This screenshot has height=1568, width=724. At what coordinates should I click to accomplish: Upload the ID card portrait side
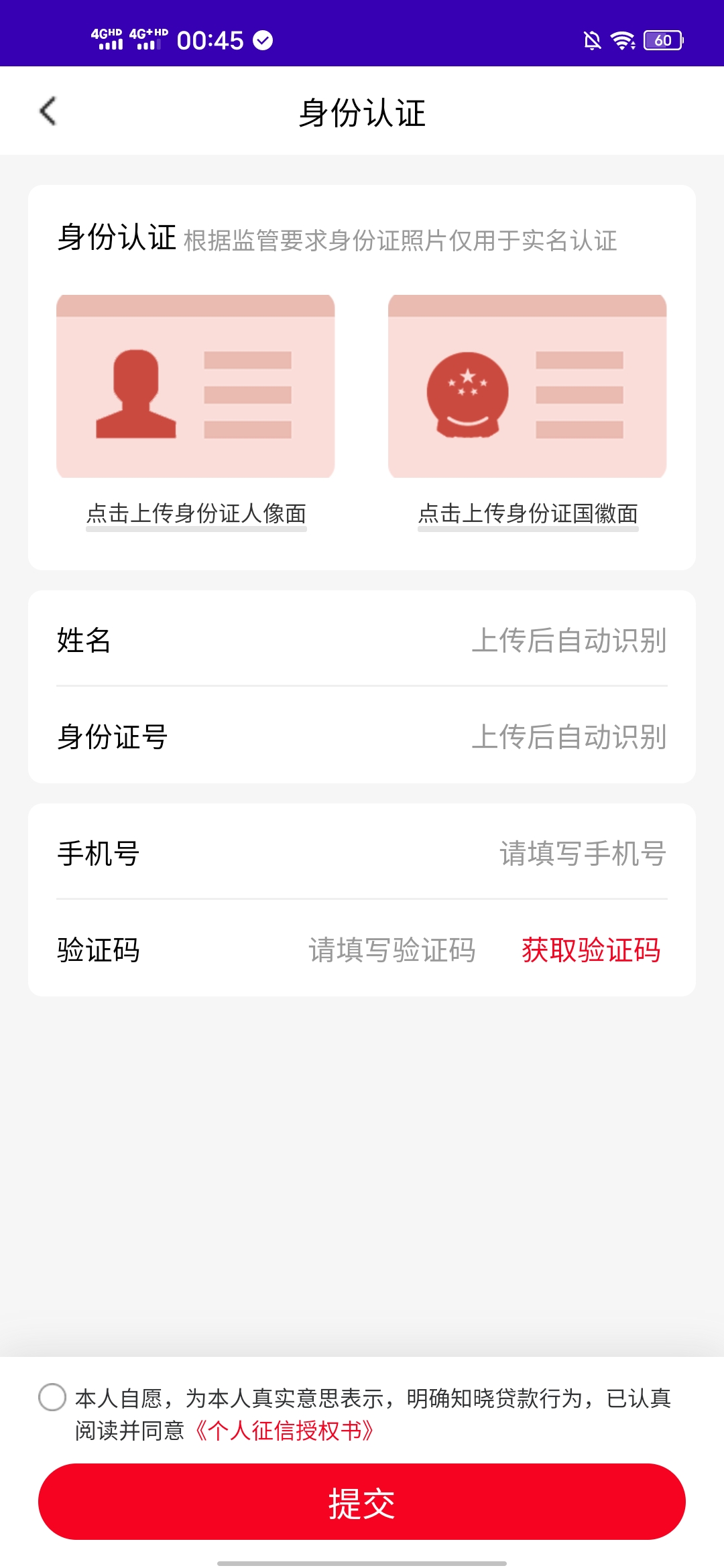195,387
